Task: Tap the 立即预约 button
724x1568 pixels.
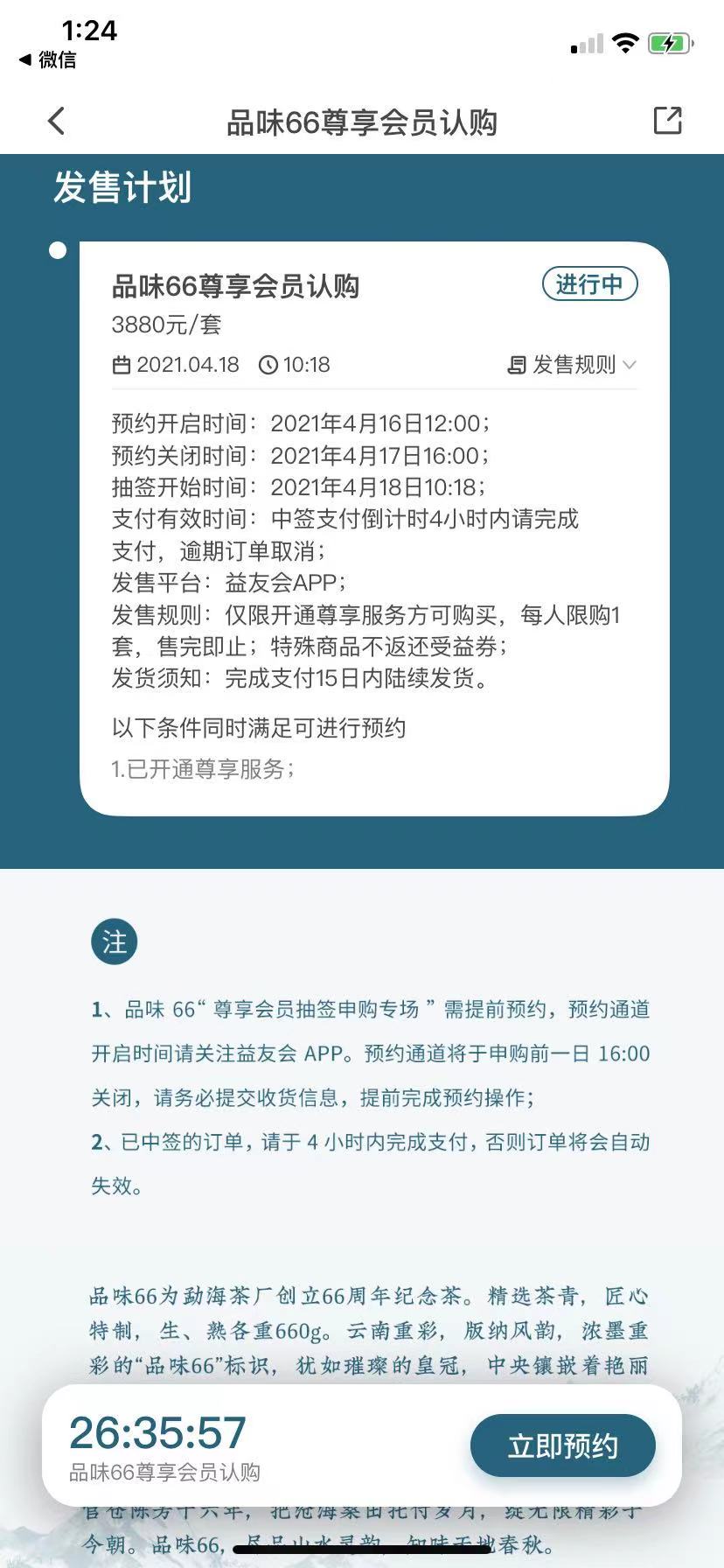Action: click(x=563, y=1446)
